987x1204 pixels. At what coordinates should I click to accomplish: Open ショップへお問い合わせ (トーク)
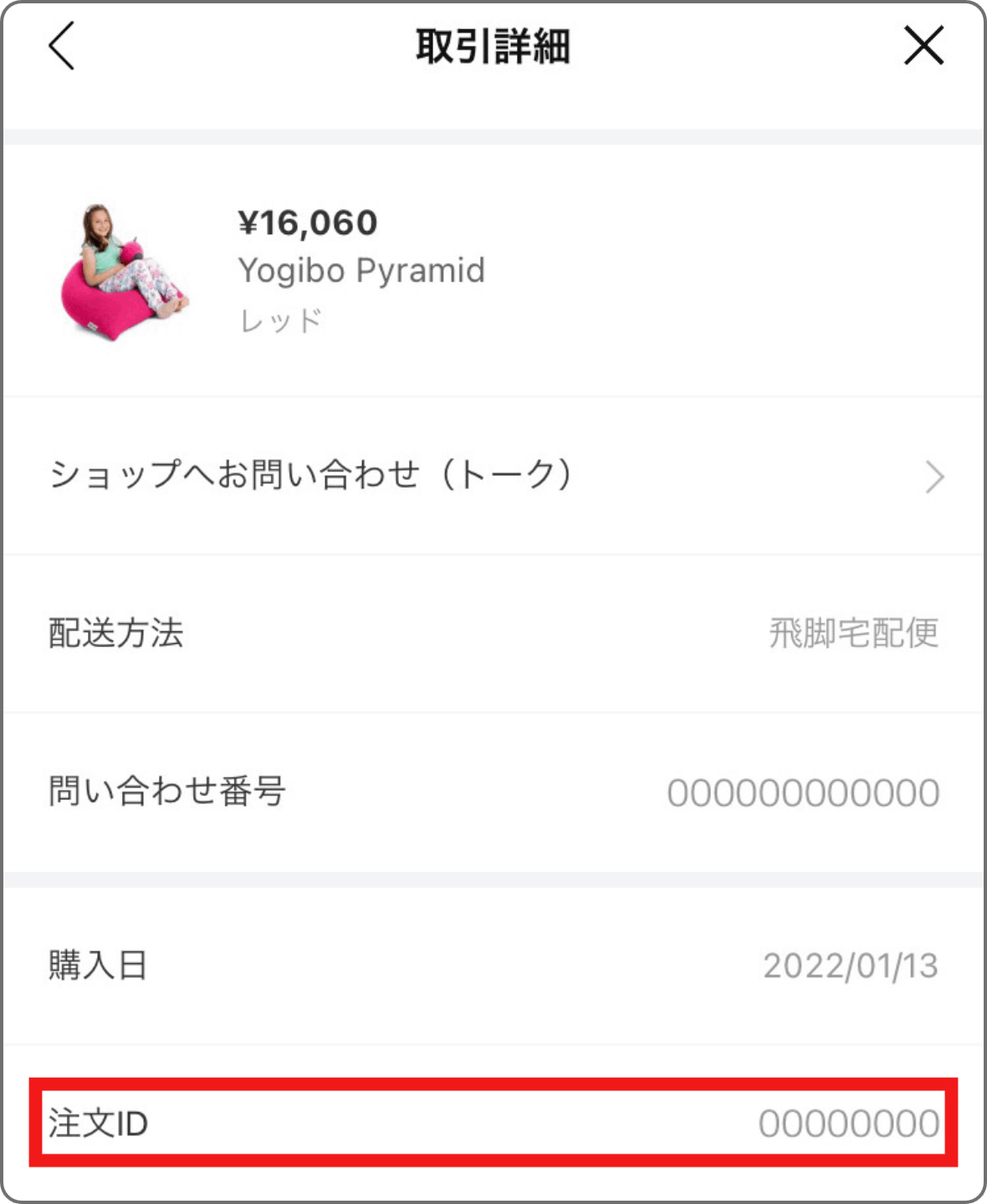[493, 476]
